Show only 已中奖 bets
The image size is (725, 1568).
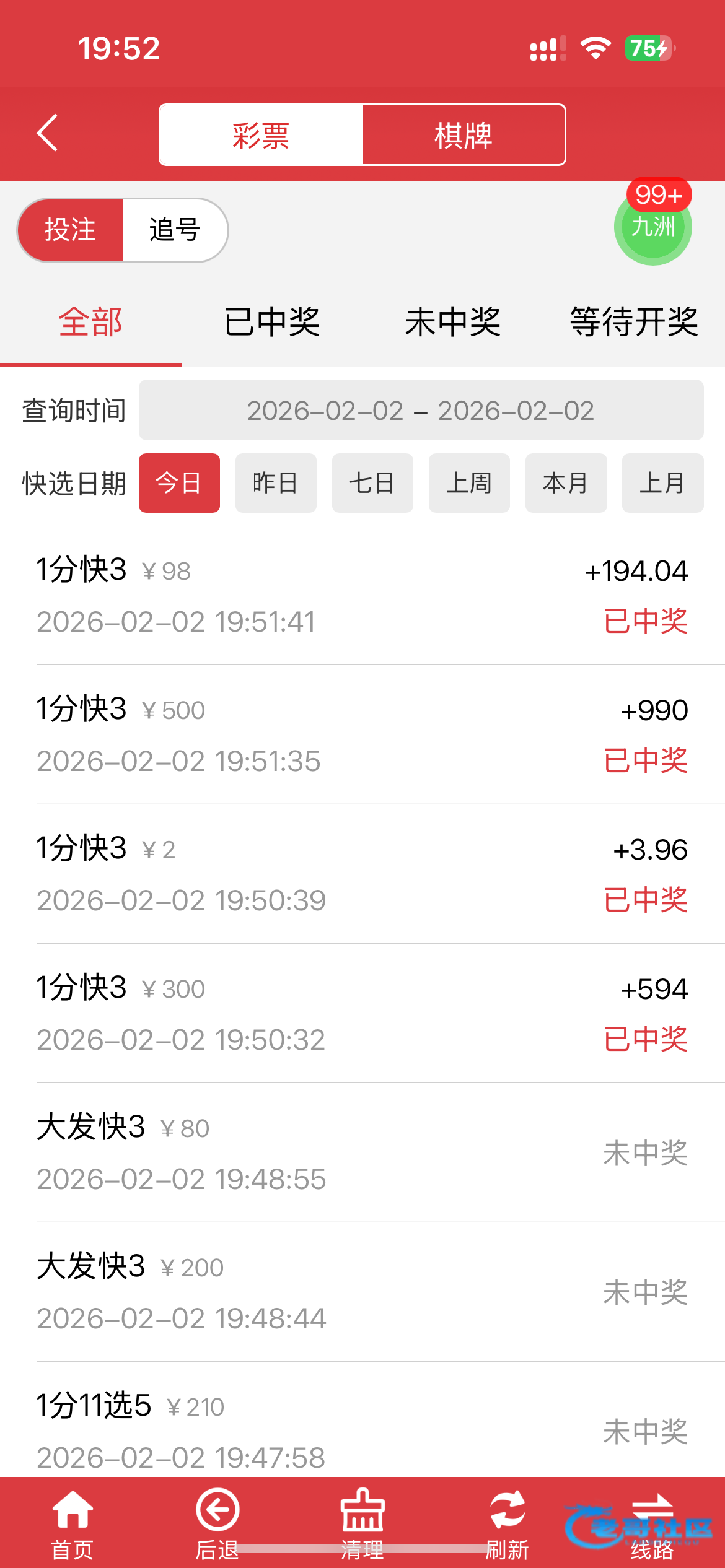272,322
